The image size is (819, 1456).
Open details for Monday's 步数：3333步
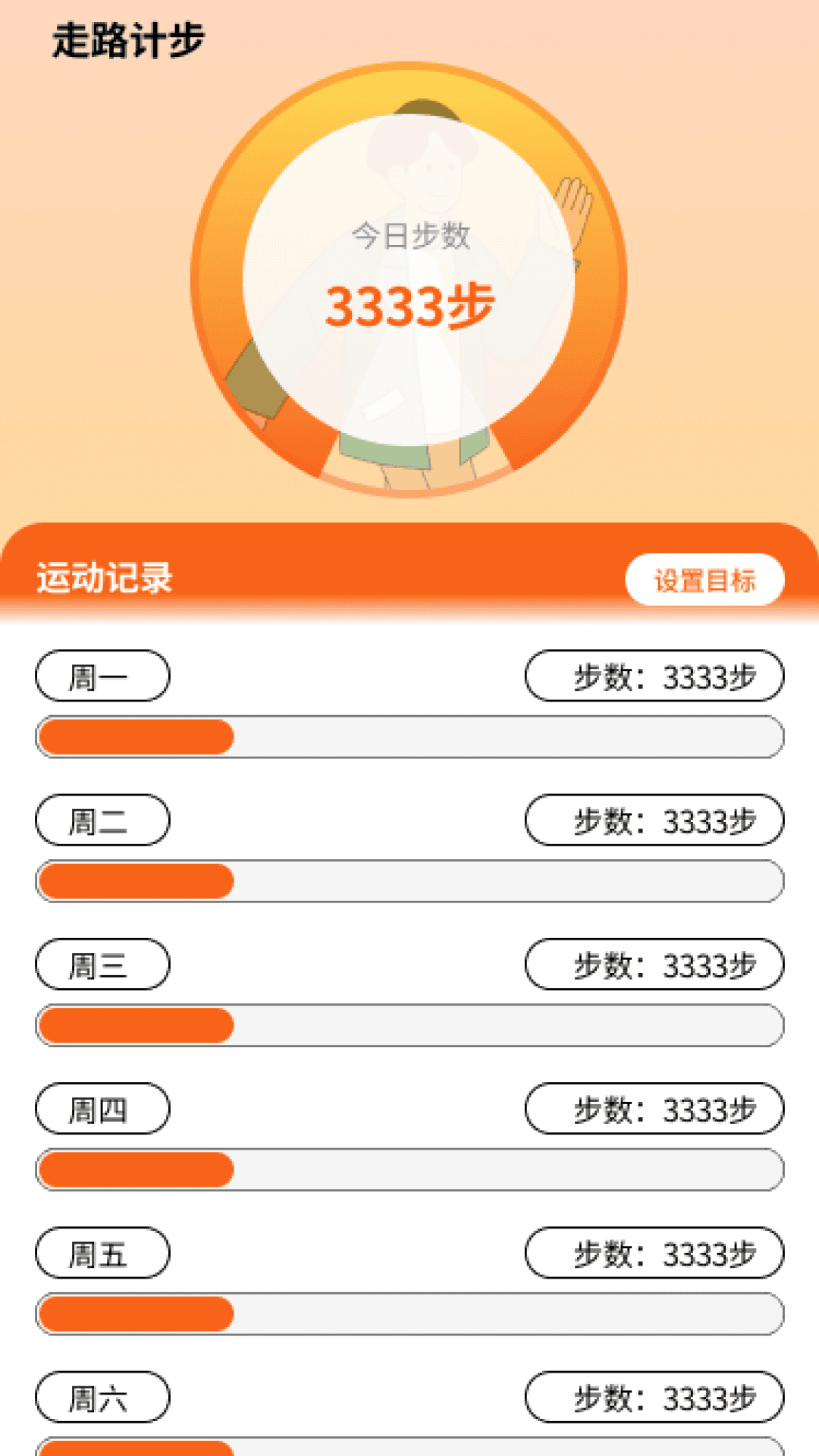point(654,676)
